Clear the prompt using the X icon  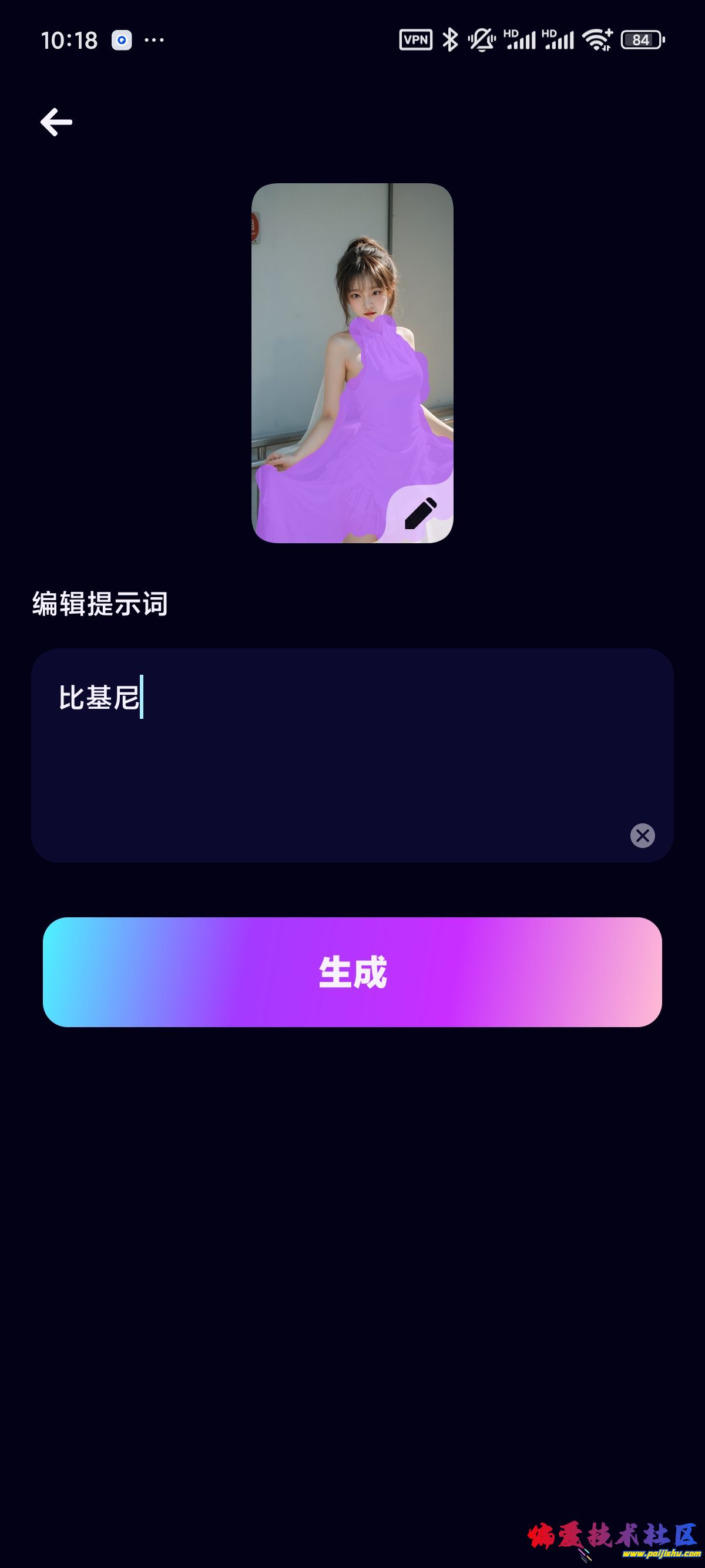(x=643, y=836)
